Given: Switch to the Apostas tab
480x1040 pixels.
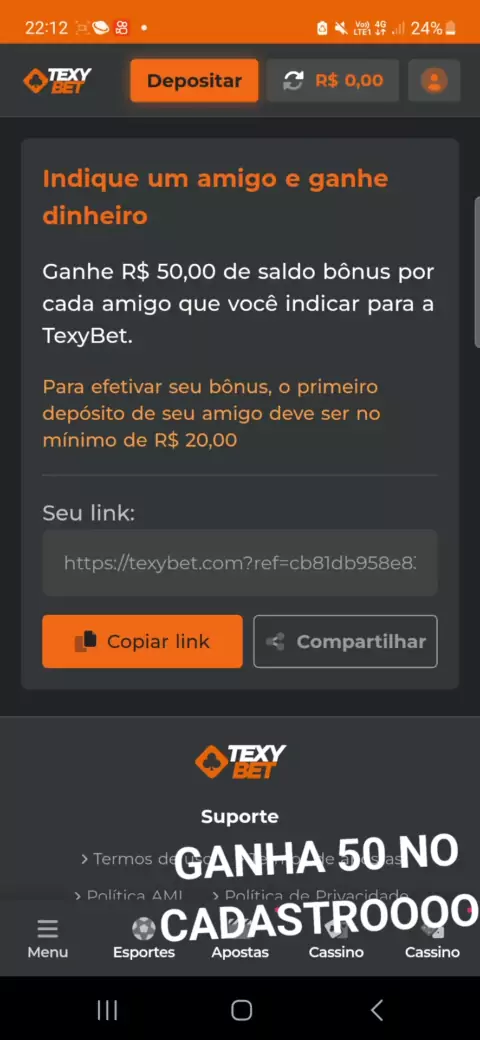Looking at the screenshot, I should click(x=240, y=939).
